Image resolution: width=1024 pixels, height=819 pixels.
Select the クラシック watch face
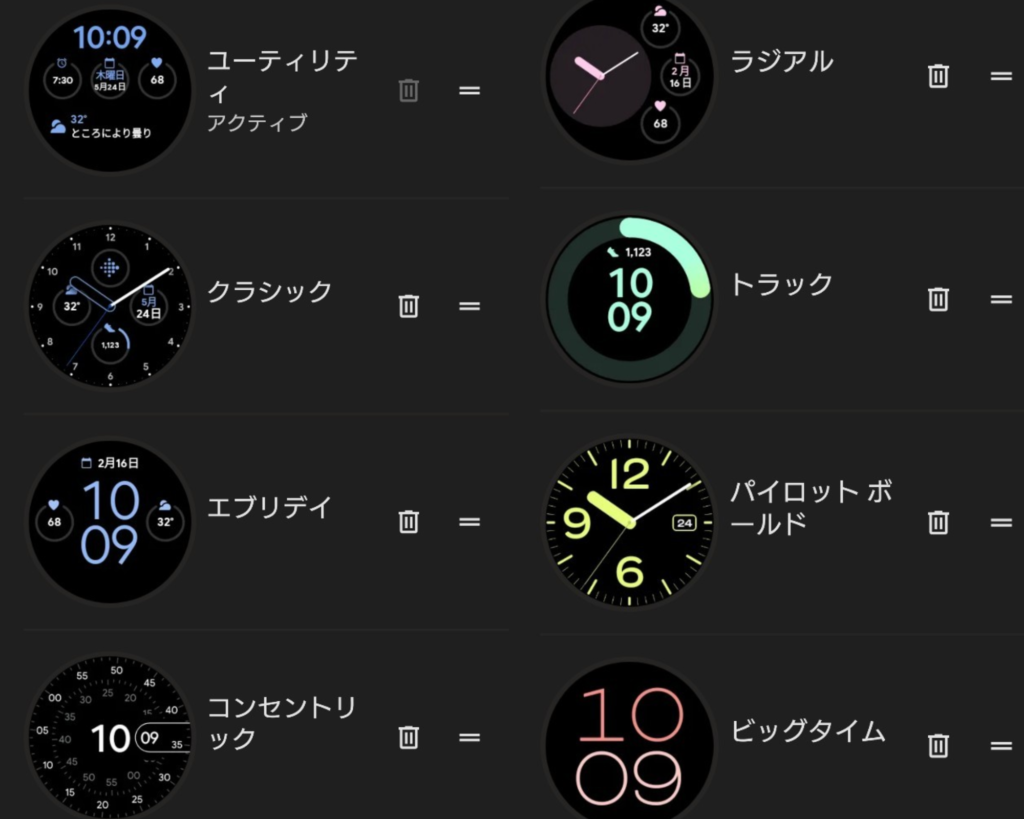(110, 305)
